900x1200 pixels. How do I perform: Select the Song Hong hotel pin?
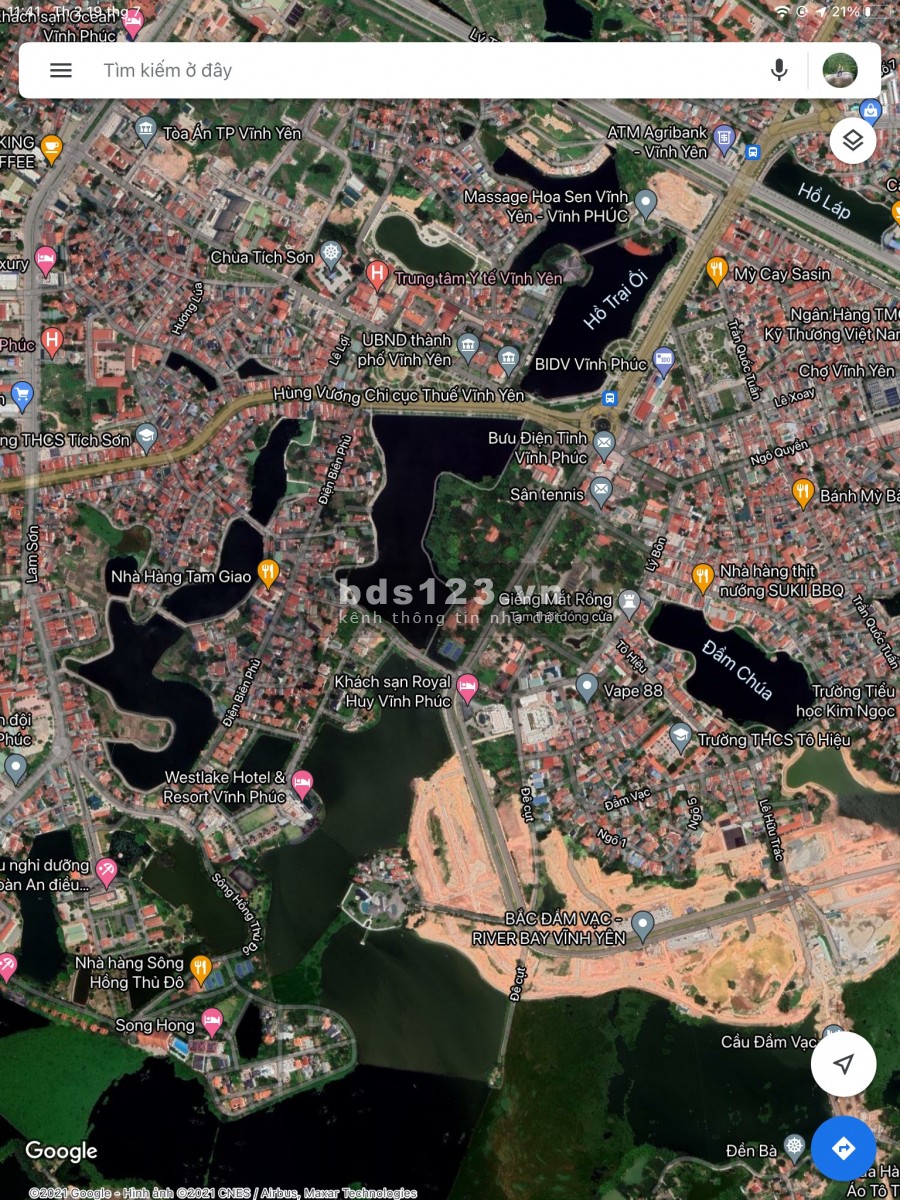[212, 1021]
